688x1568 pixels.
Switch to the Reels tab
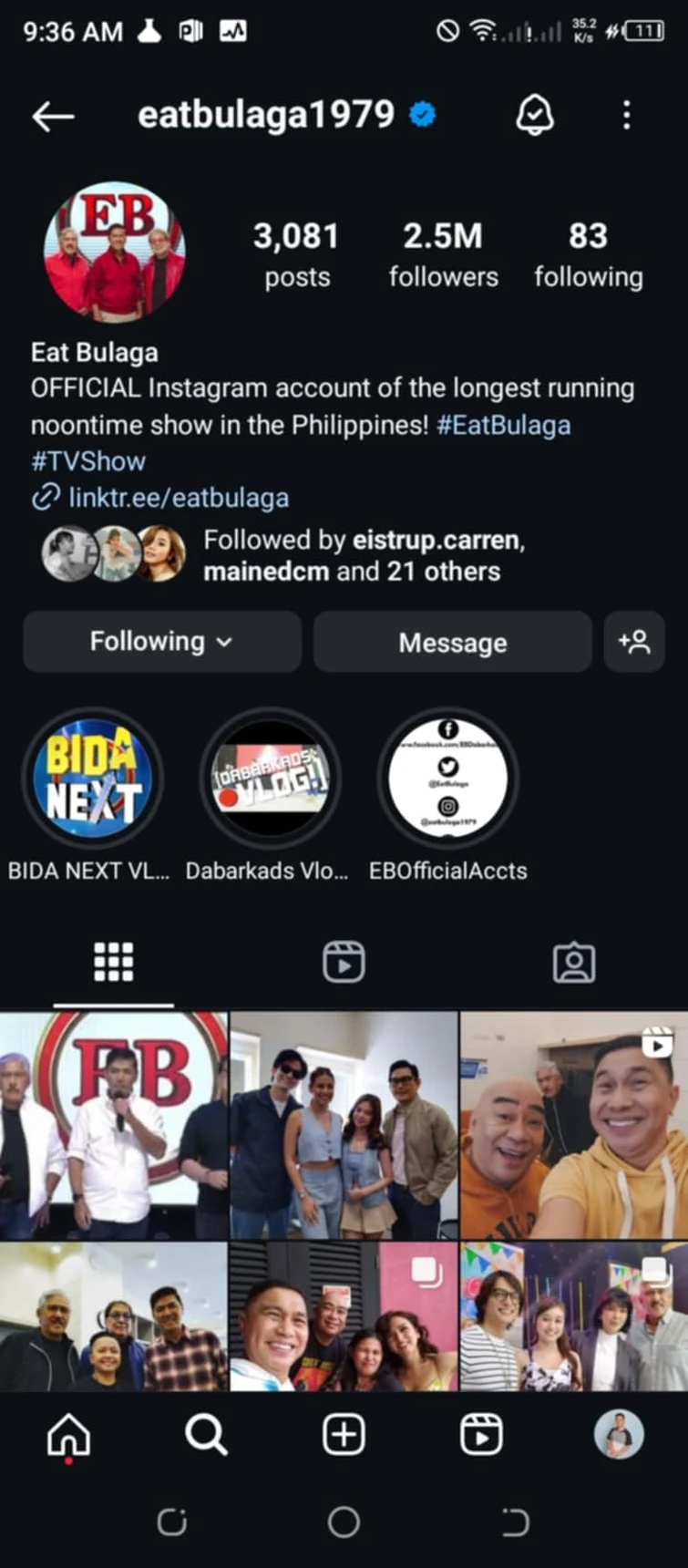(x=344, y=960)
